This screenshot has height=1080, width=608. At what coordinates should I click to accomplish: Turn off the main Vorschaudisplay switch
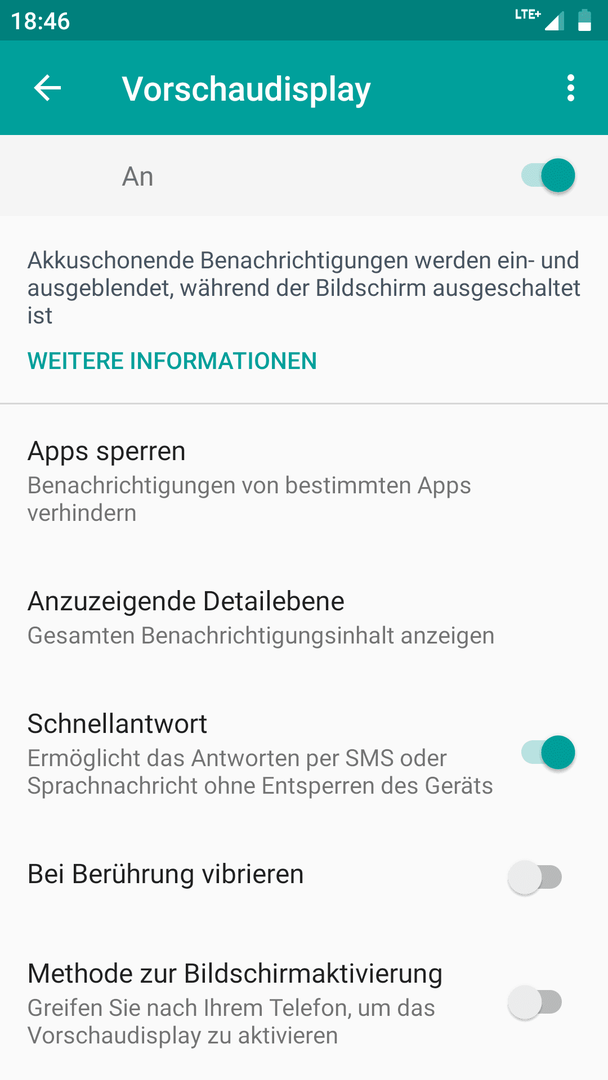[x=548, y=176]
